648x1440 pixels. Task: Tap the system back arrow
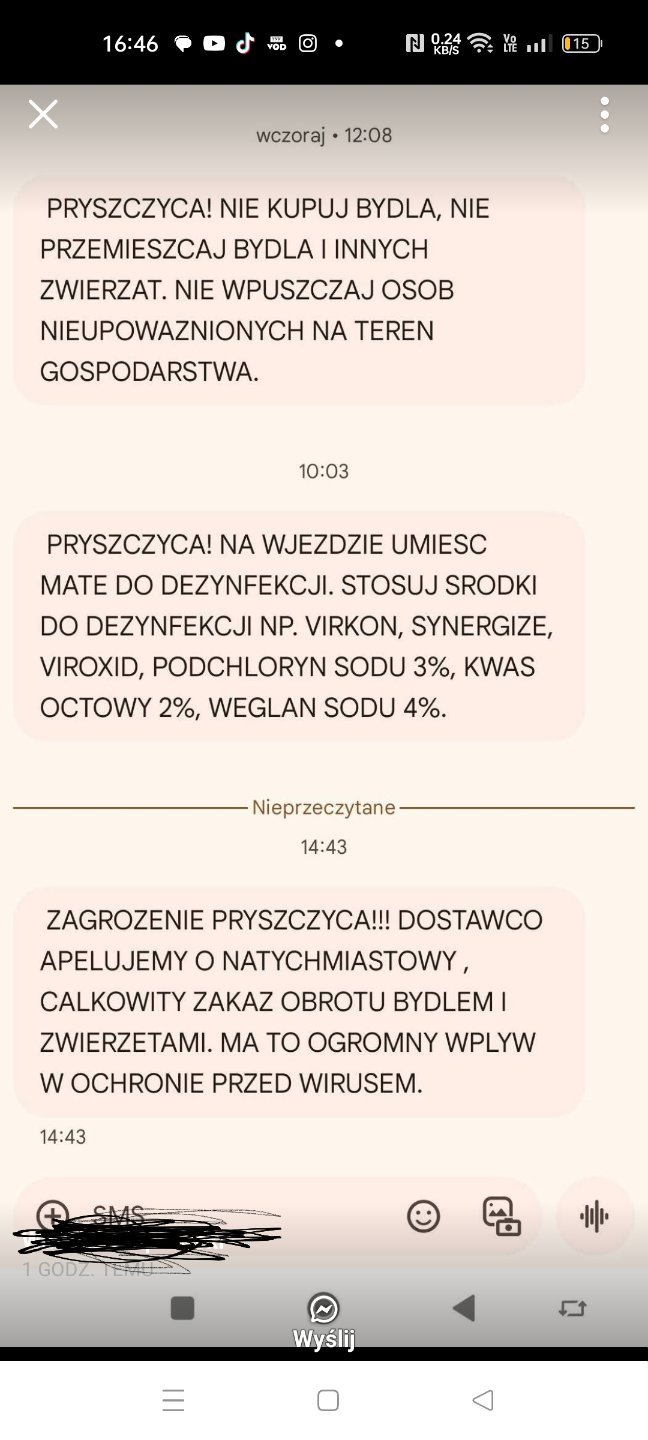pyautogui.click(x=483, y=1400)
